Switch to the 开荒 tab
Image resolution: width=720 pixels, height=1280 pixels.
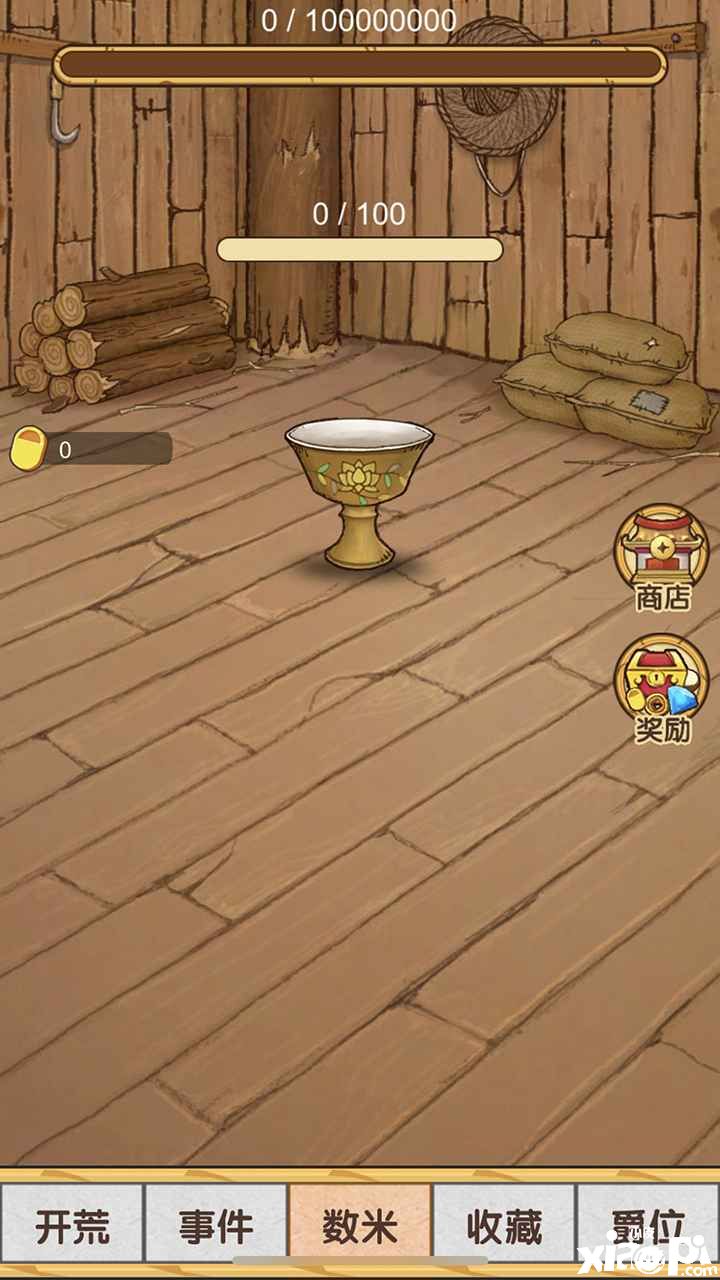point(72,1226)
